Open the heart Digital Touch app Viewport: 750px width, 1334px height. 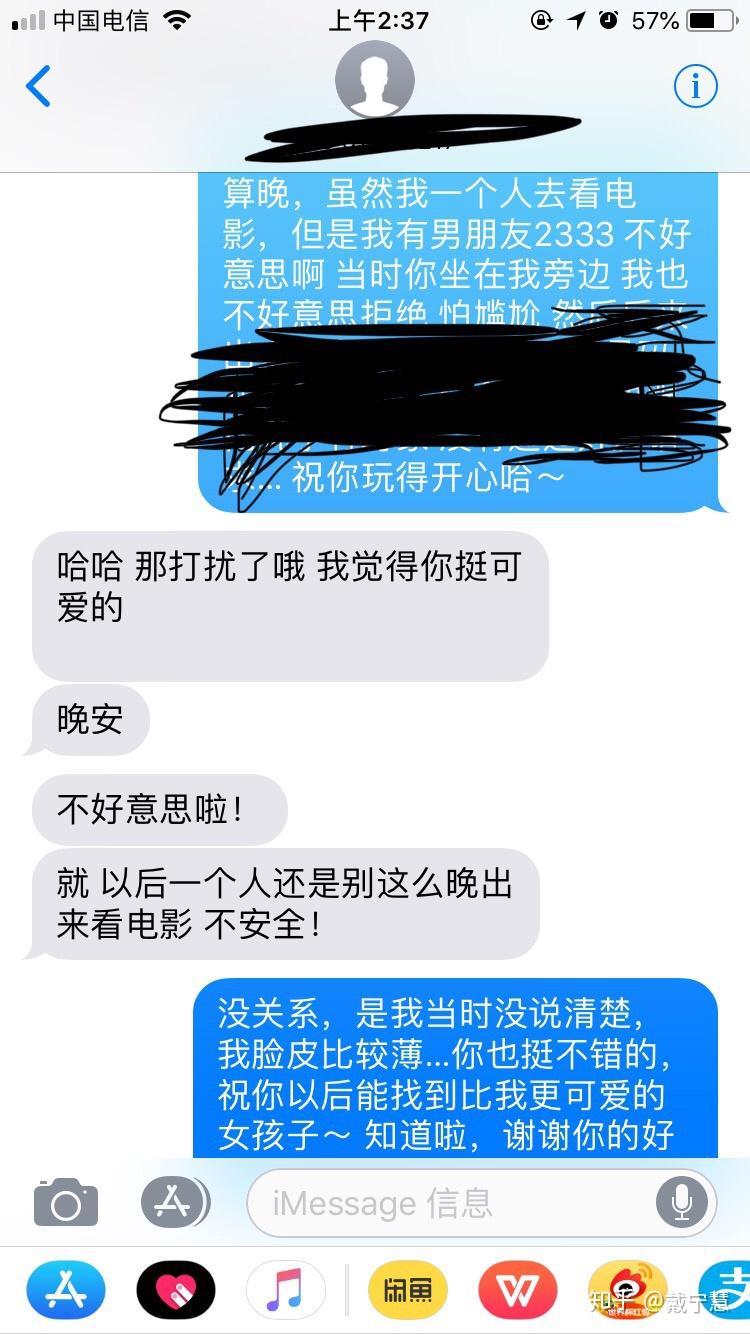(x=176, y=1290)
